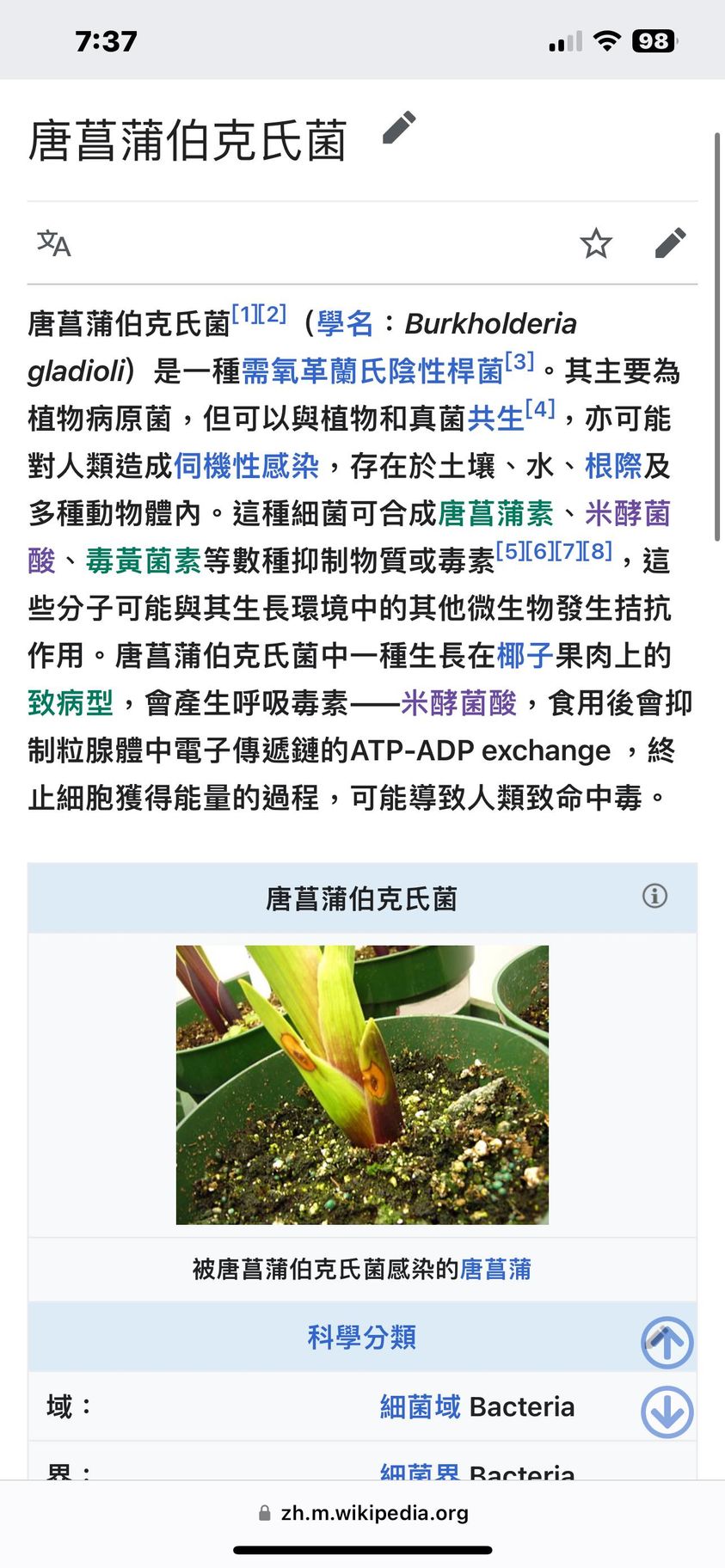This screenshot has height=1568, width=725.
Task: Open the 學名 link
Action: click(345, 324)
